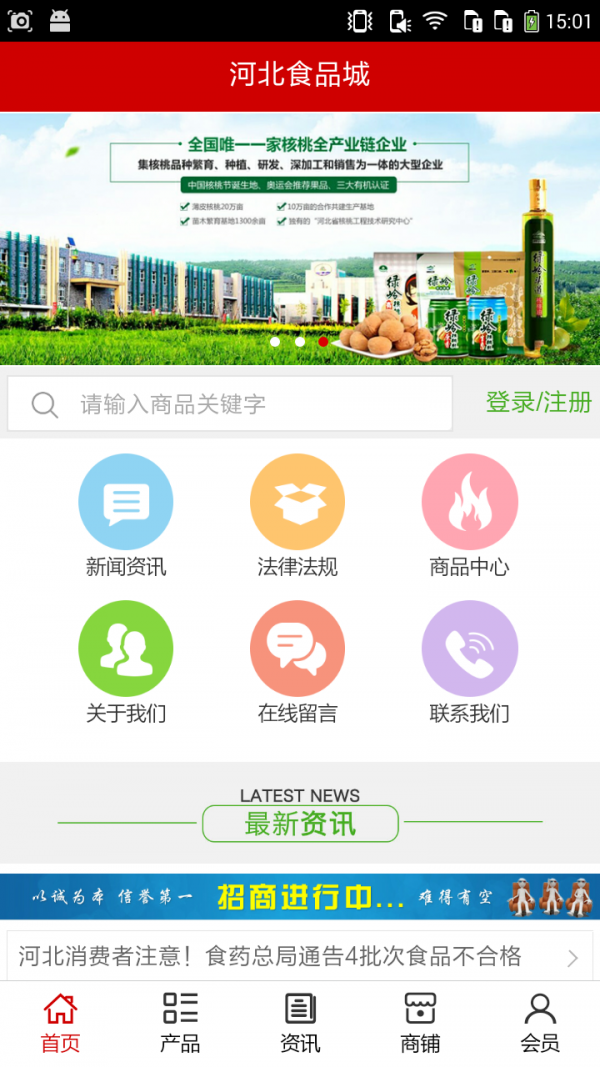Go to 商品中心 product center
The height and width of the screenshot is (1067, 600).
(x=469, y=515)
